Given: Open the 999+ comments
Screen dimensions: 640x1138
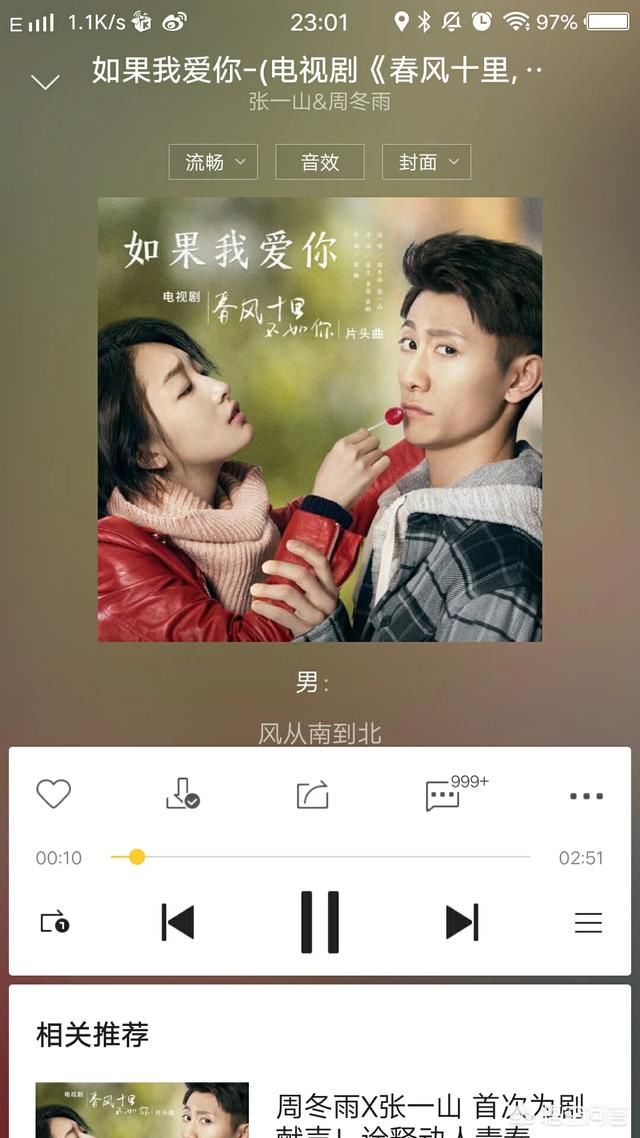Looking at the screenshot, I should pos(443,796).
